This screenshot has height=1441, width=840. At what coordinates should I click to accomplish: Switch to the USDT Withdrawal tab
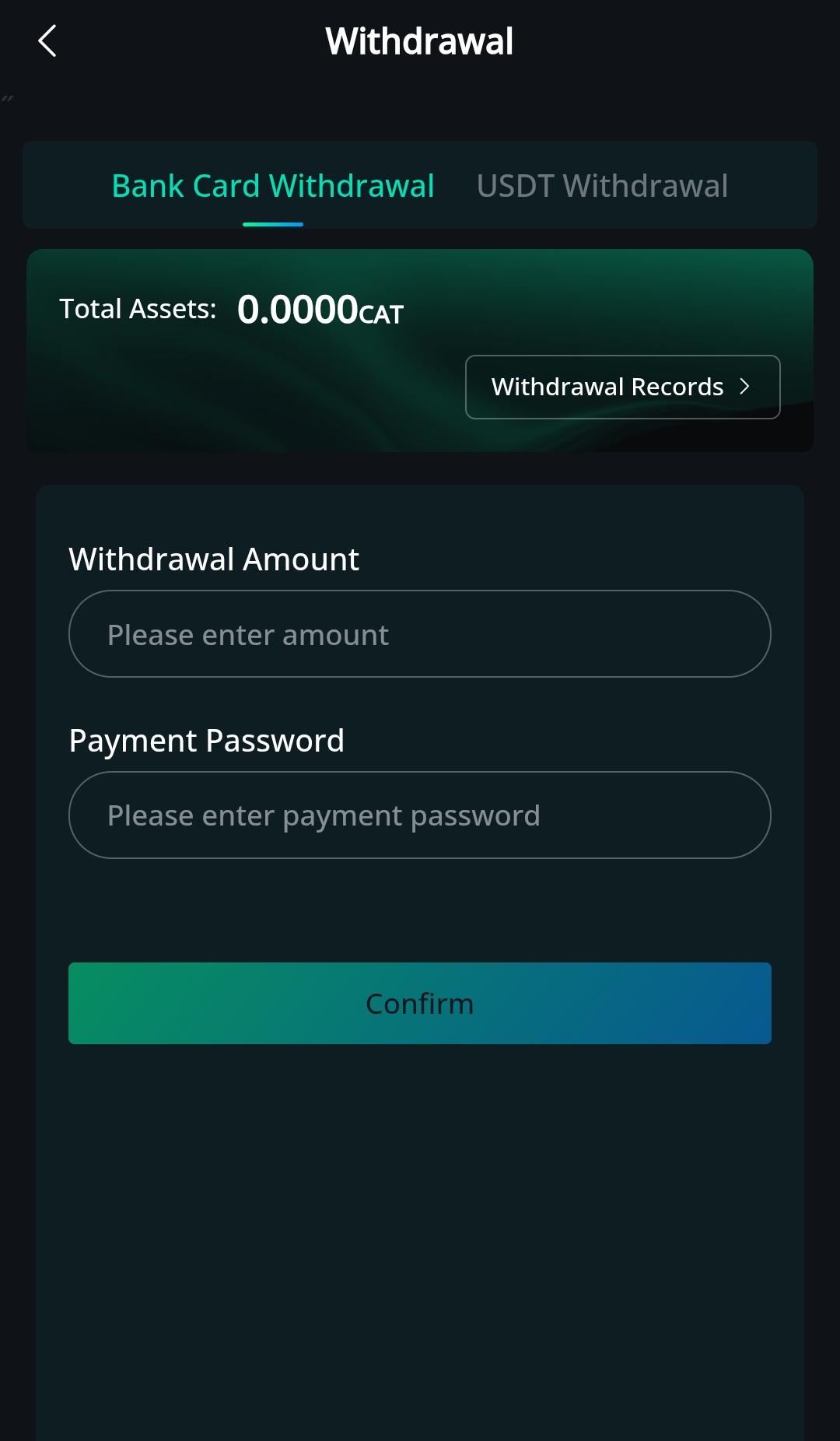click(602, 186)
